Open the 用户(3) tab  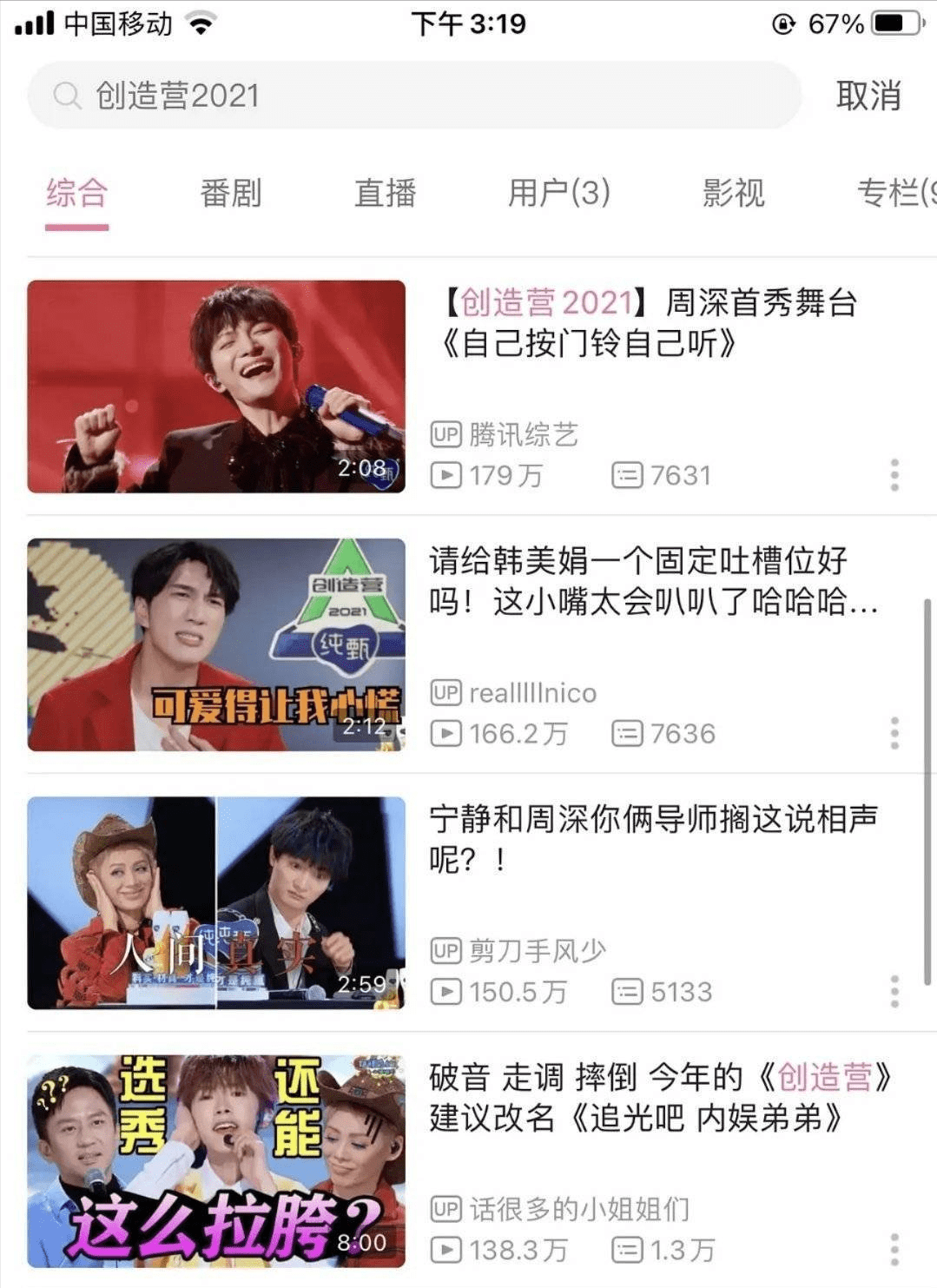coord(558,193)
